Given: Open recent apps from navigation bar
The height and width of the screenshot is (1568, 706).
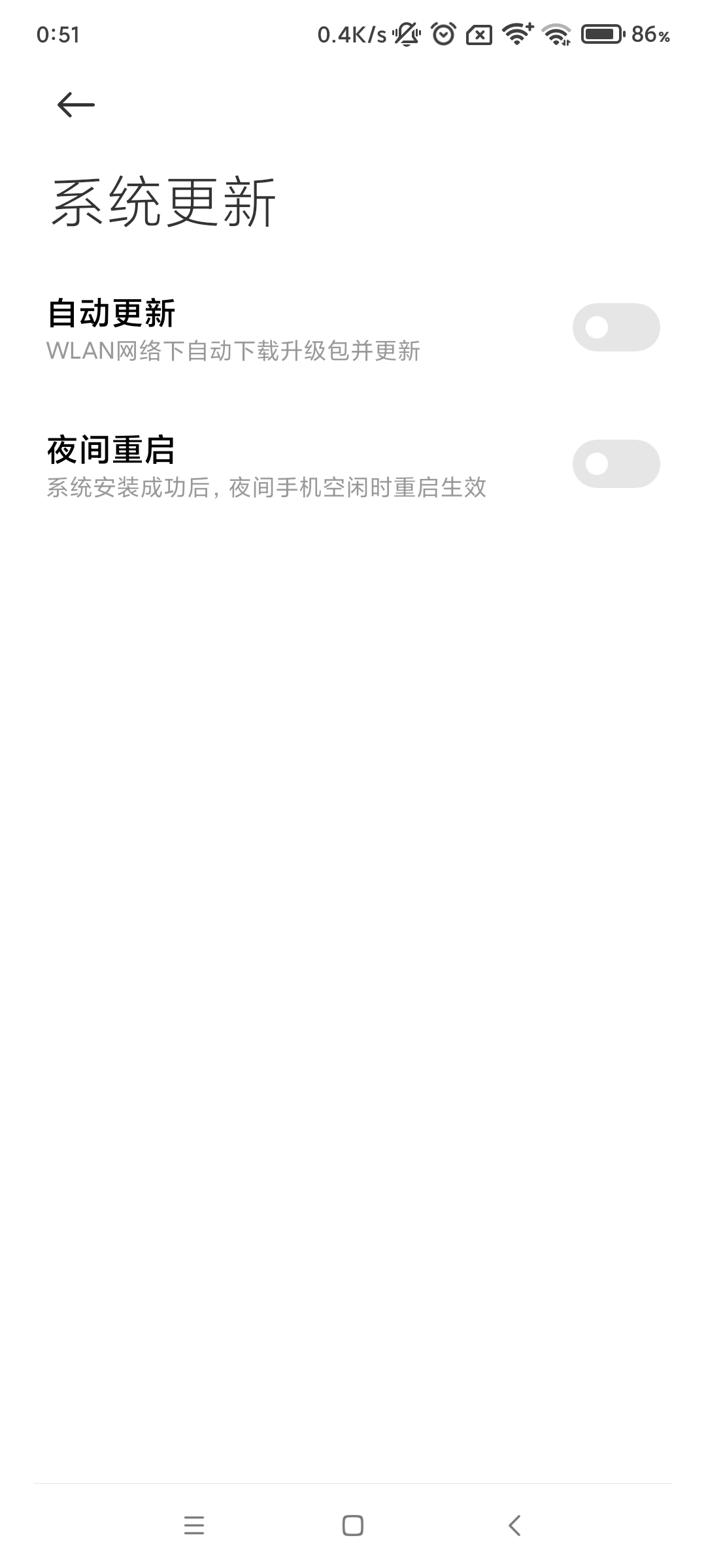Looking at the screenshot, I should [x=194, y=1526].
